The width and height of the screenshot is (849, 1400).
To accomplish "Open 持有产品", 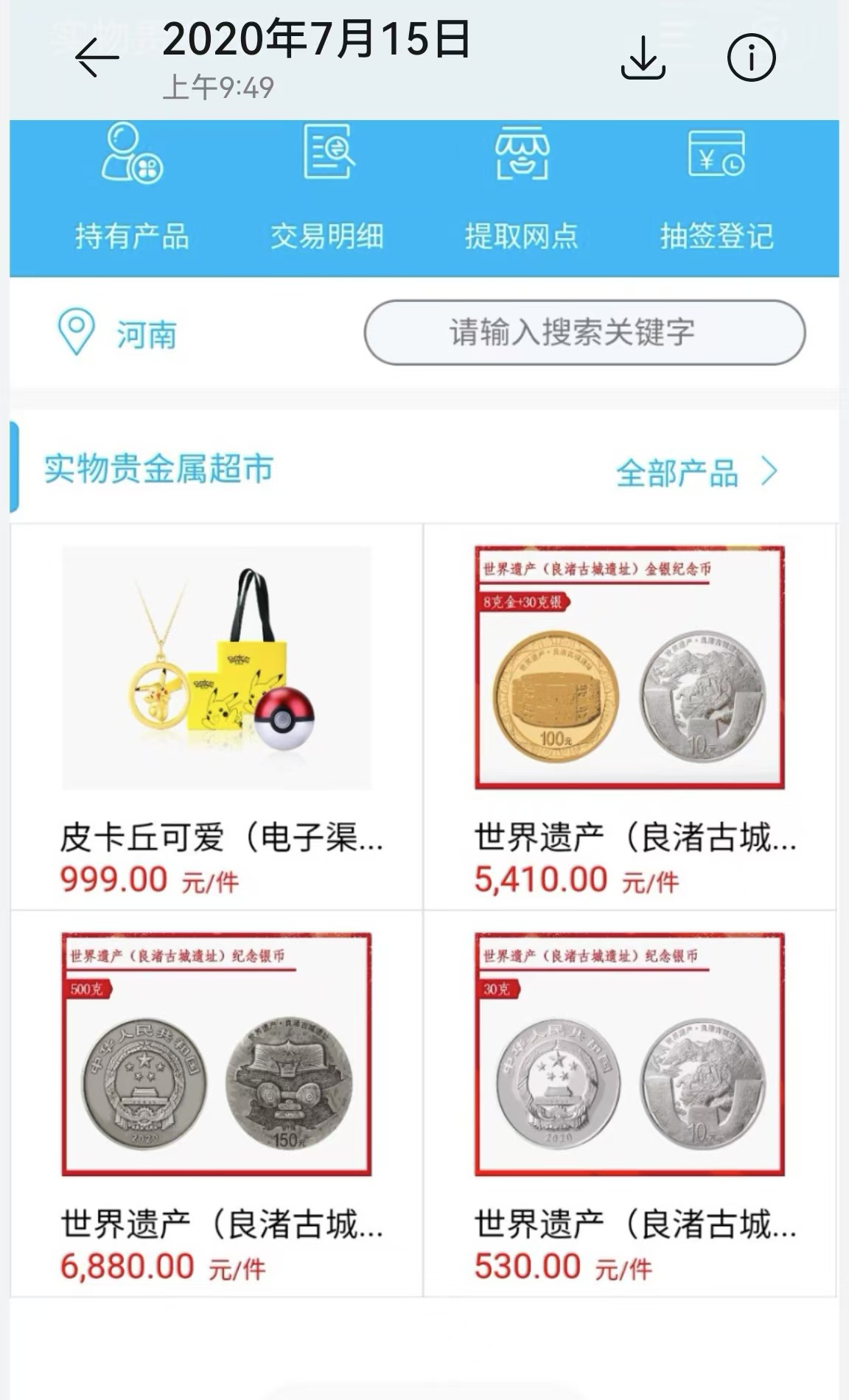I will click(132, 188).
